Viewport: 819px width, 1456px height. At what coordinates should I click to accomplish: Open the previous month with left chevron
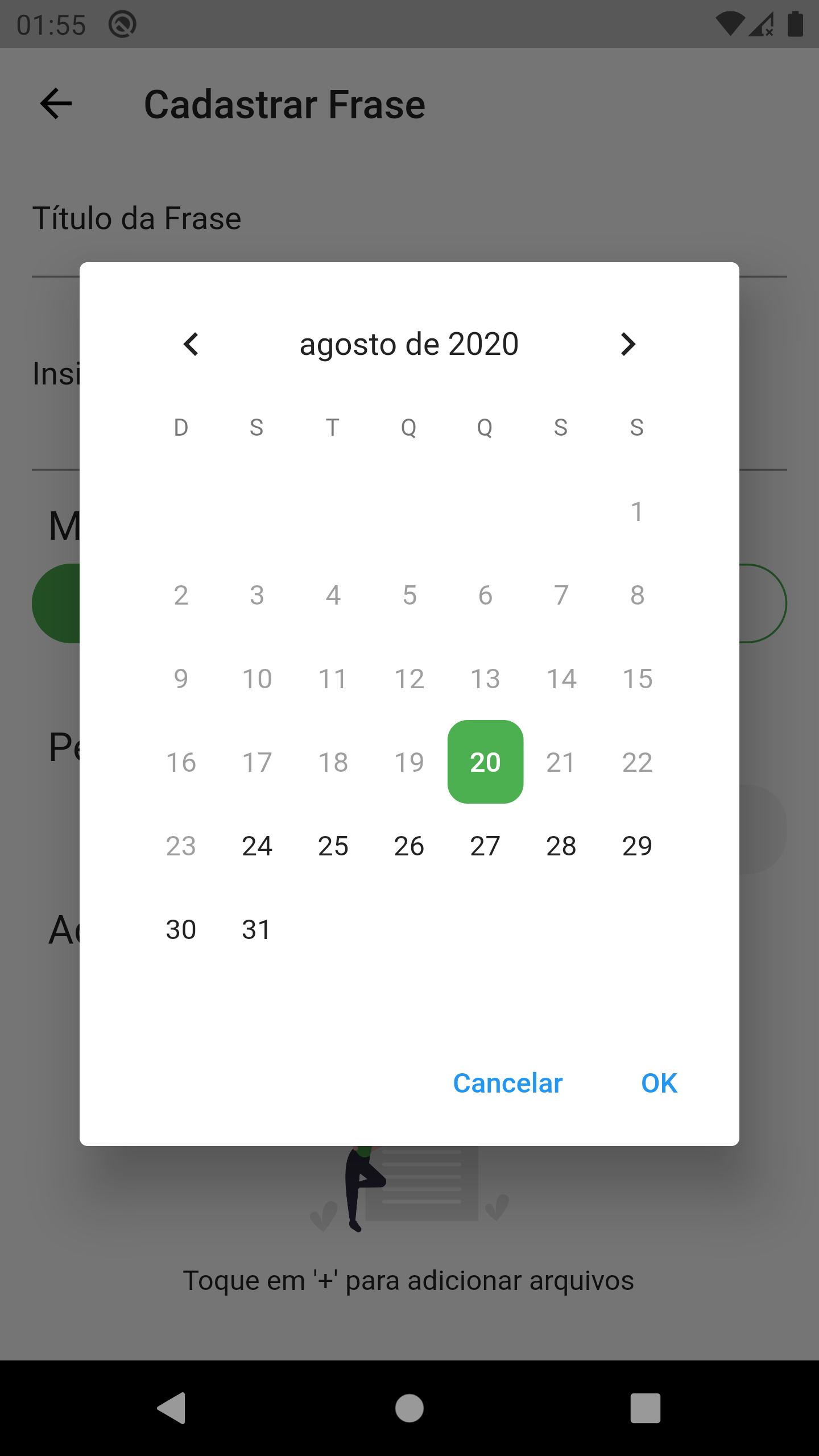coord(191,344)
